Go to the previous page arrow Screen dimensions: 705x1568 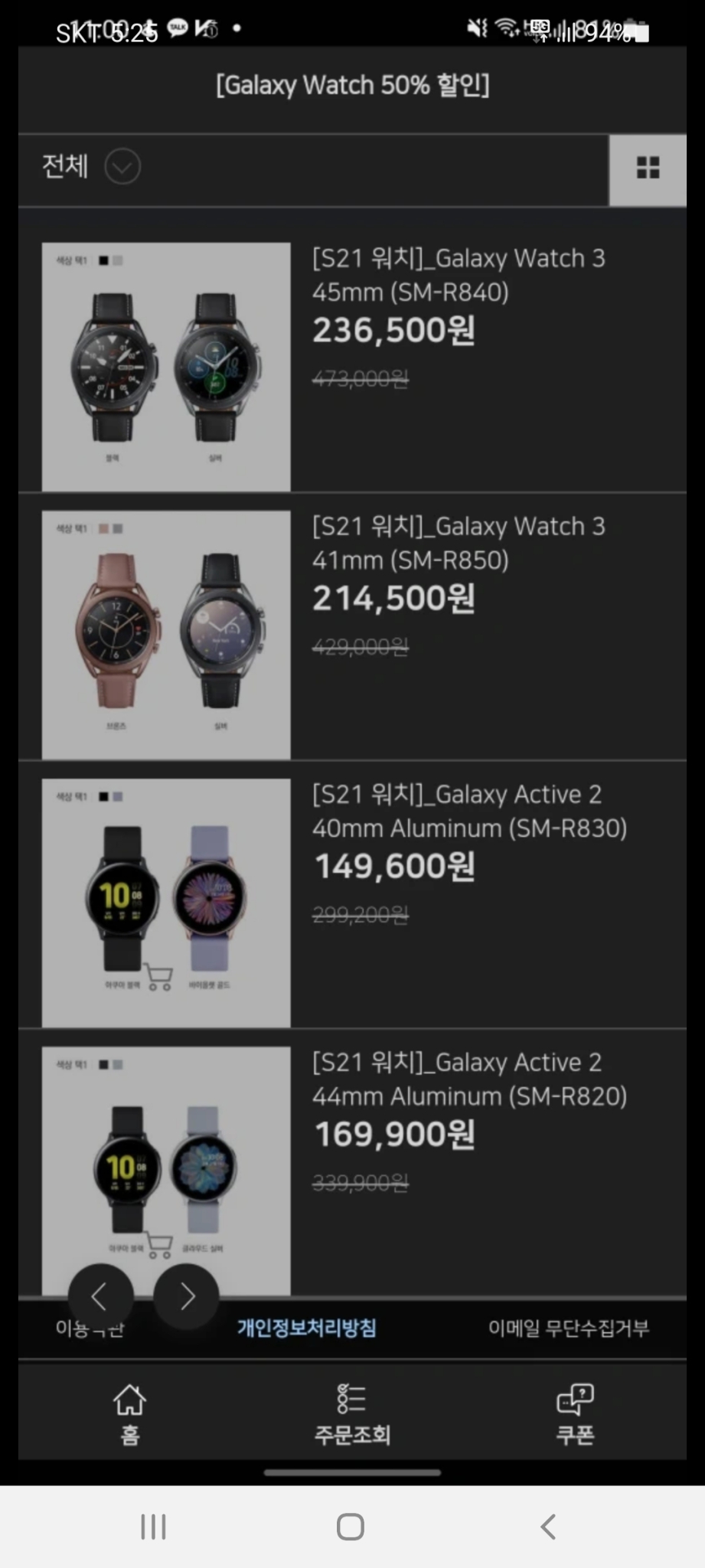[x=100, y=1296]
